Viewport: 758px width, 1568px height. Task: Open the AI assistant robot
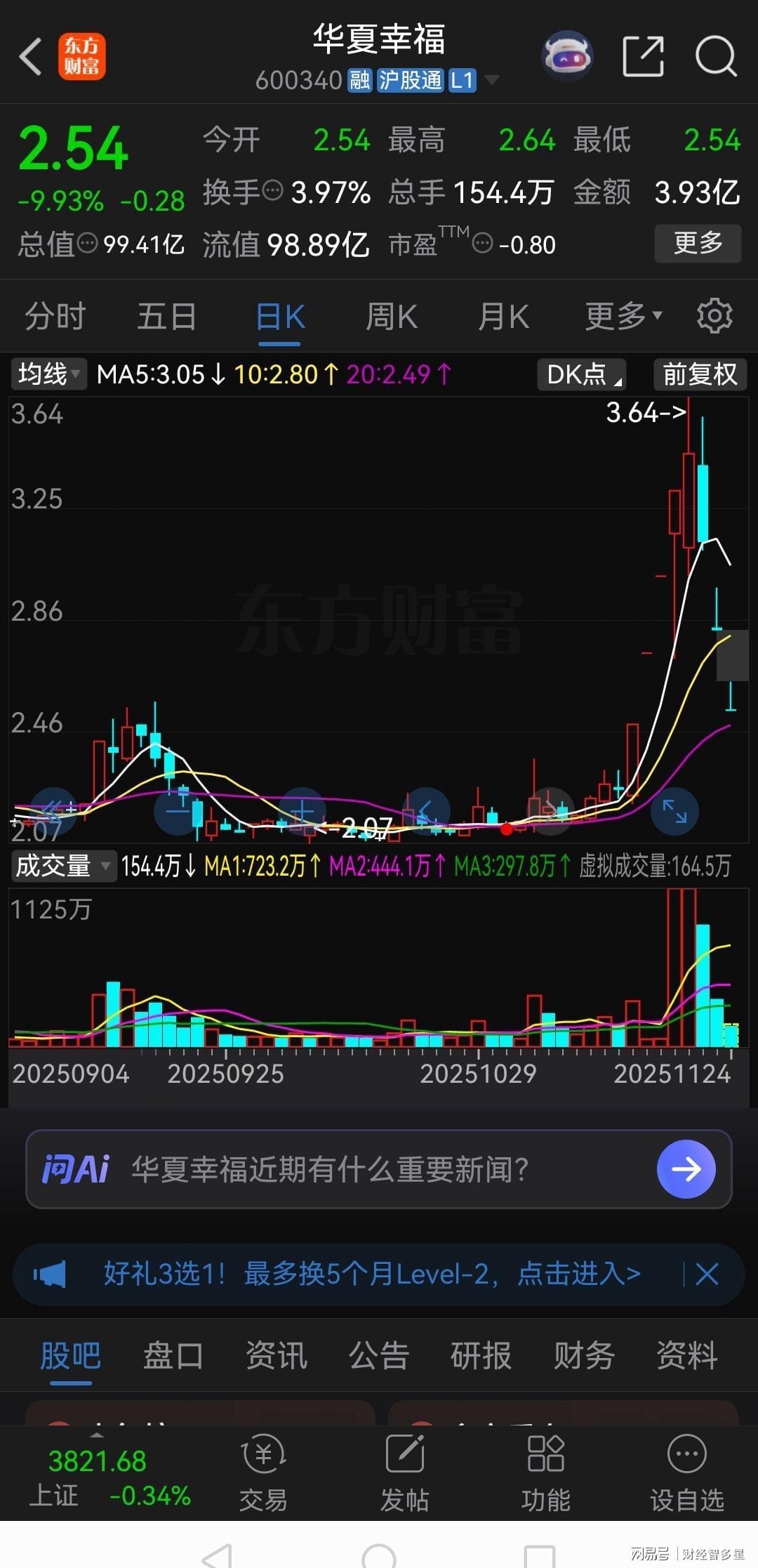click(567, 55)
